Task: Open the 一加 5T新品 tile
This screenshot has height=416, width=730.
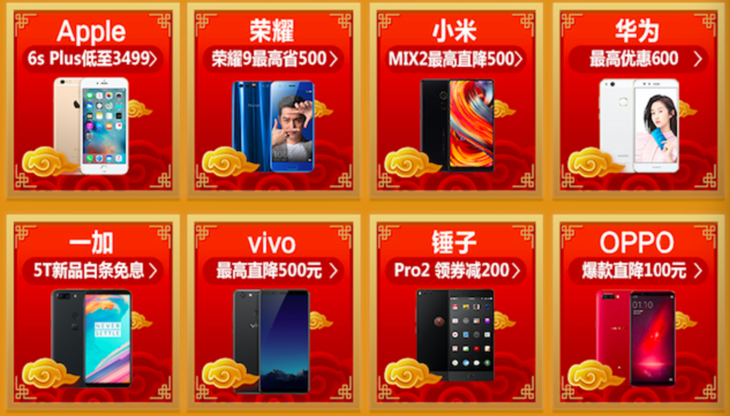Action: click(x=91, y=308)
